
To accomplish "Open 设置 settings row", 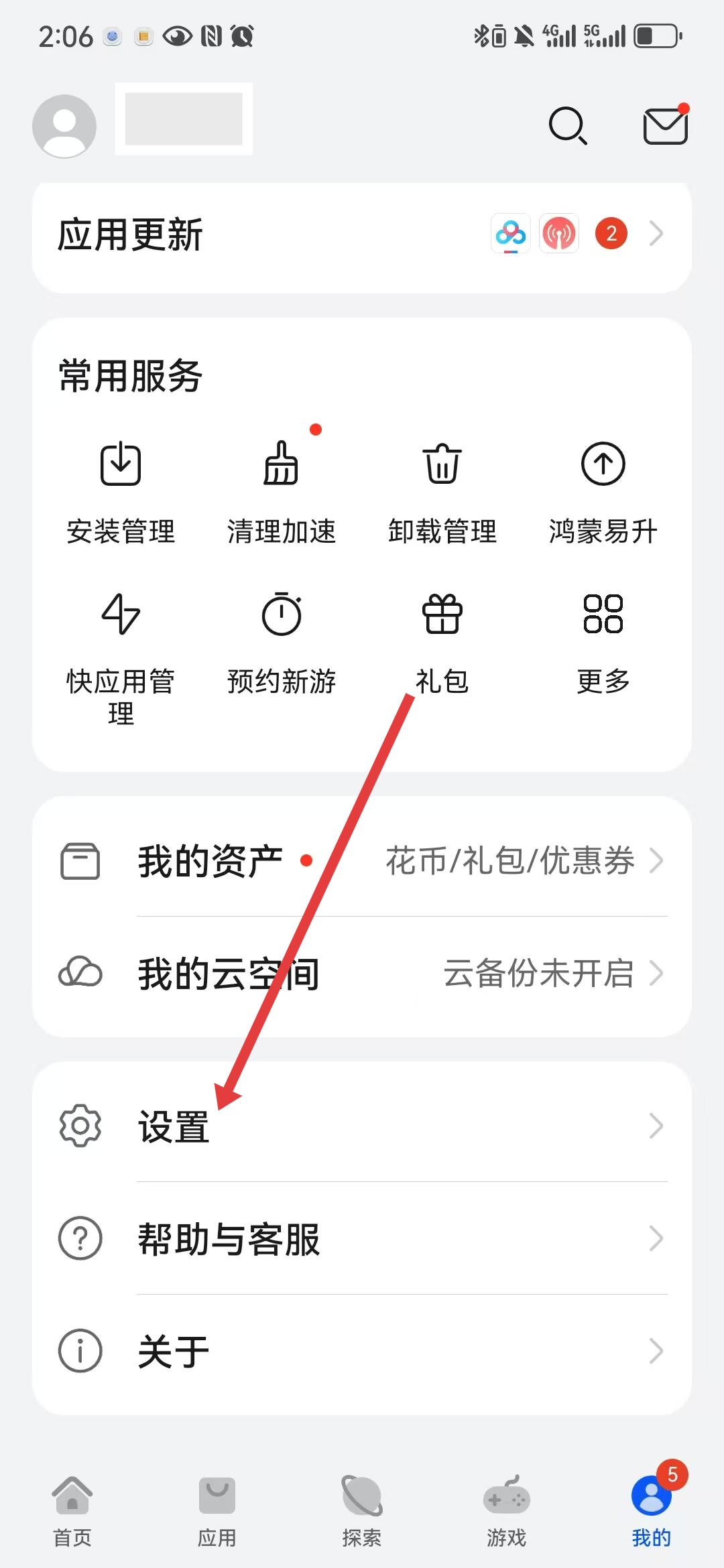I will 362,1126.
